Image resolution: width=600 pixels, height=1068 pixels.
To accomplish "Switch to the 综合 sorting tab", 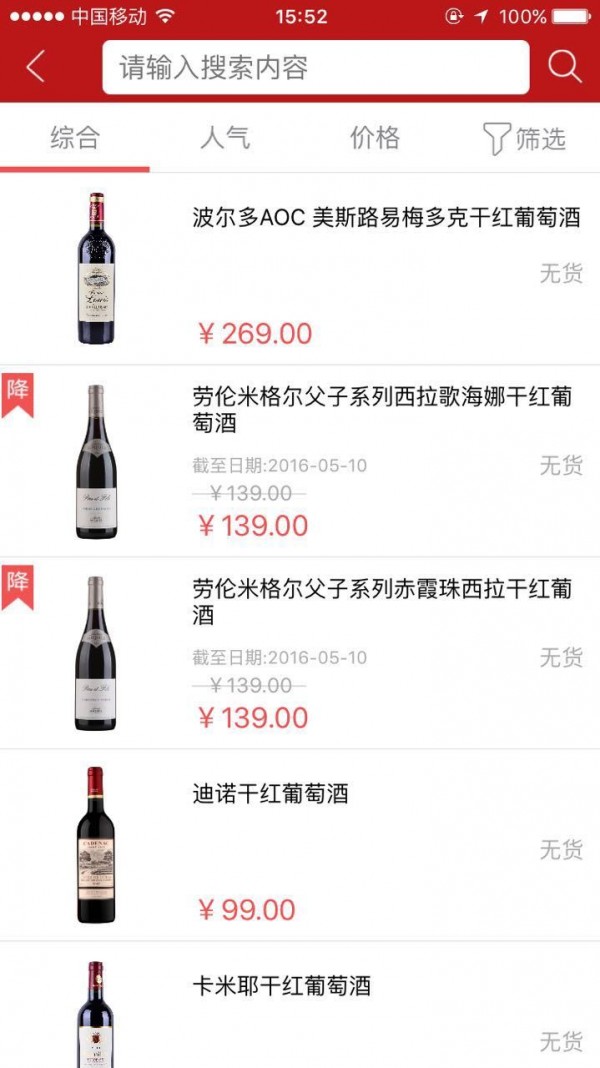I will tap(75, 138).
